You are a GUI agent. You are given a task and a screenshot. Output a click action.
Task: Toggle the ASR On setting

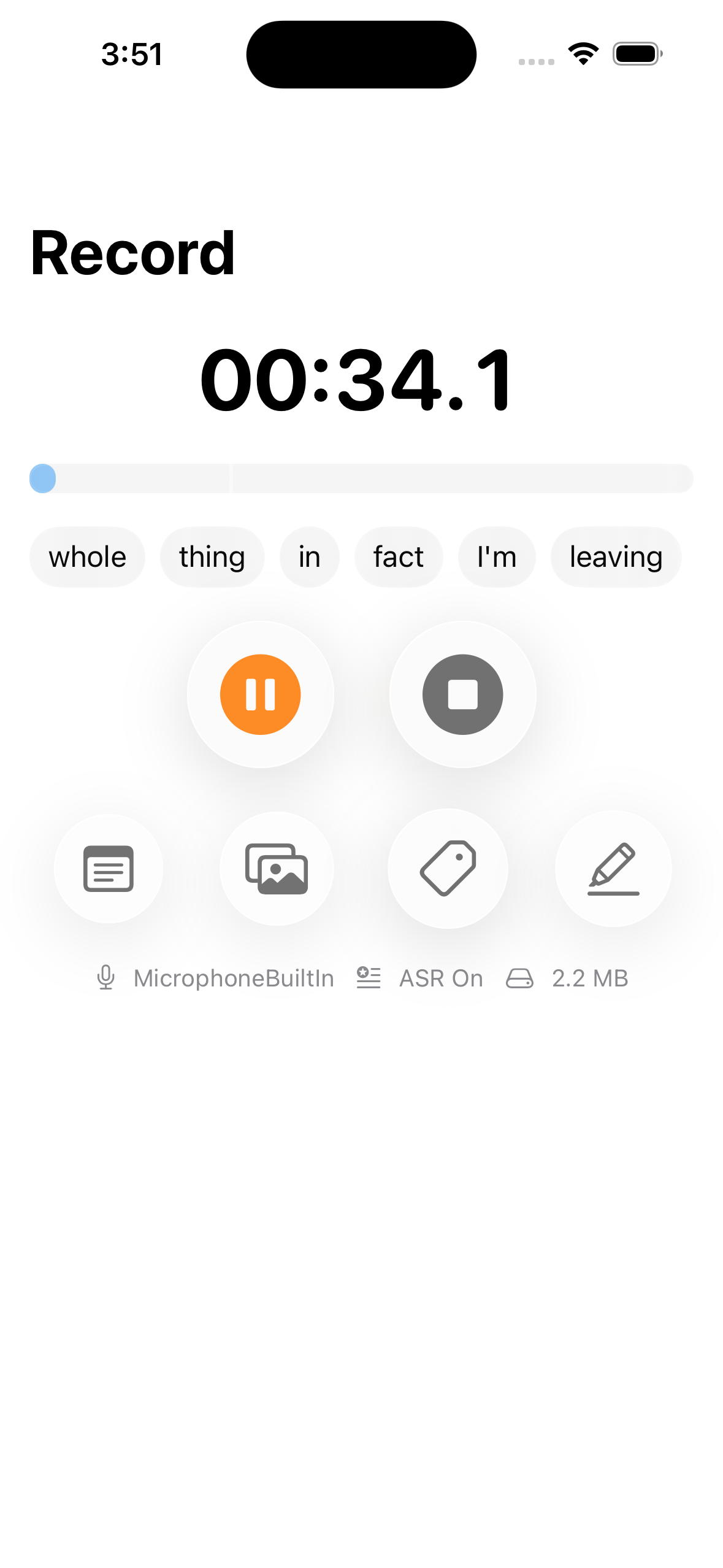(421, 978)
